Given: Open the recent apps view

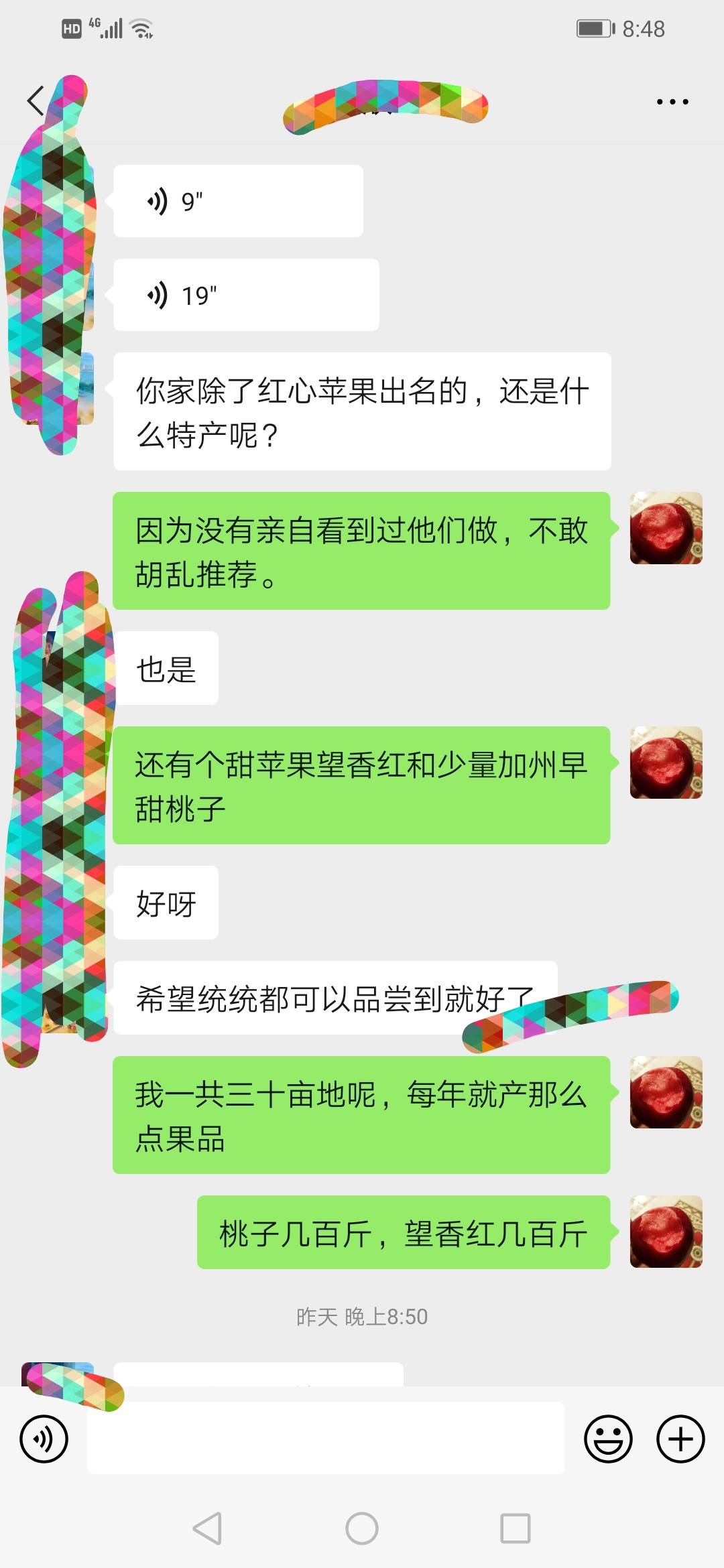Looking at the screenshot, I should (x=516, y=1528).
